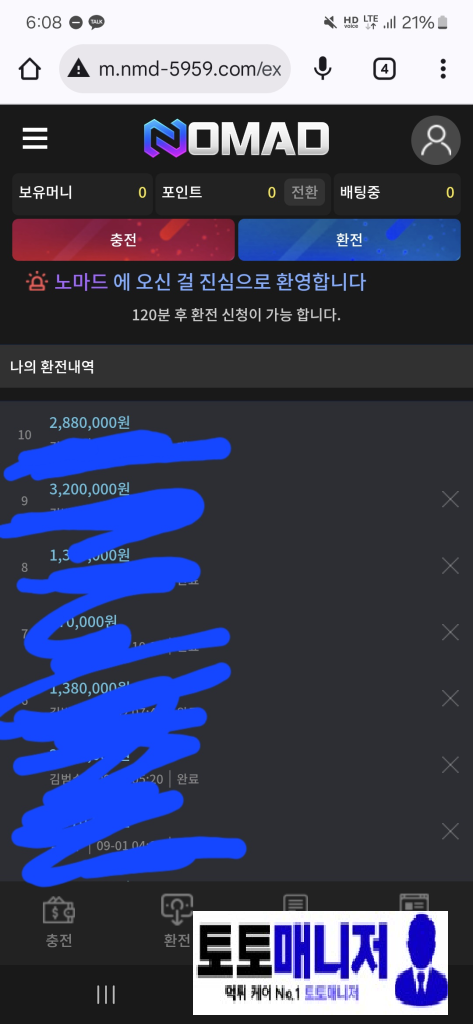Image resolution: width=473 pixels, height=1024 pixels.
Task: Open recent apps from system navigation
Action: (x=106, y=995)
